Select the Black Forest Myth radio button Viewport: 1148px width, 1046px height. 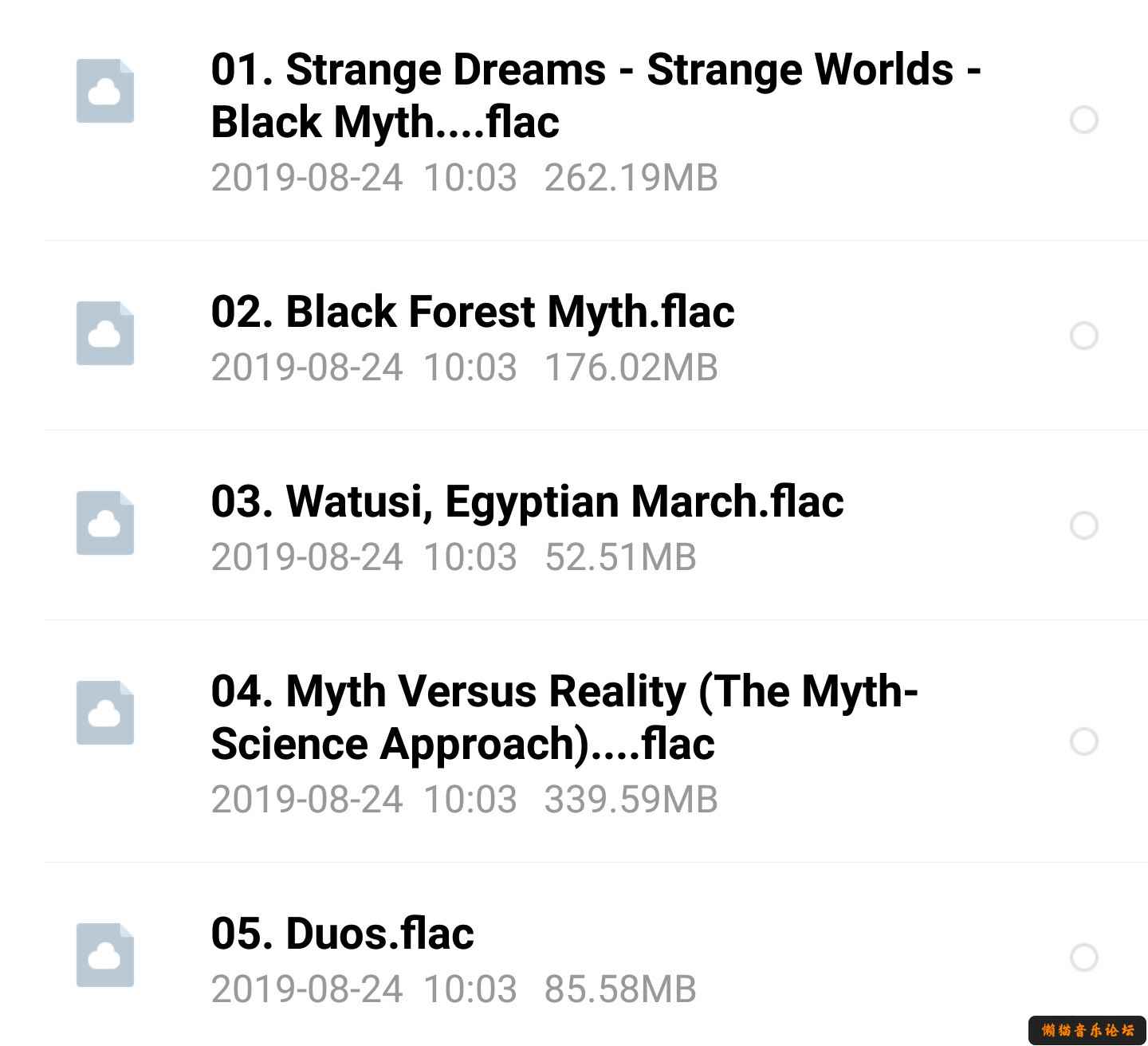(1083, 336)
